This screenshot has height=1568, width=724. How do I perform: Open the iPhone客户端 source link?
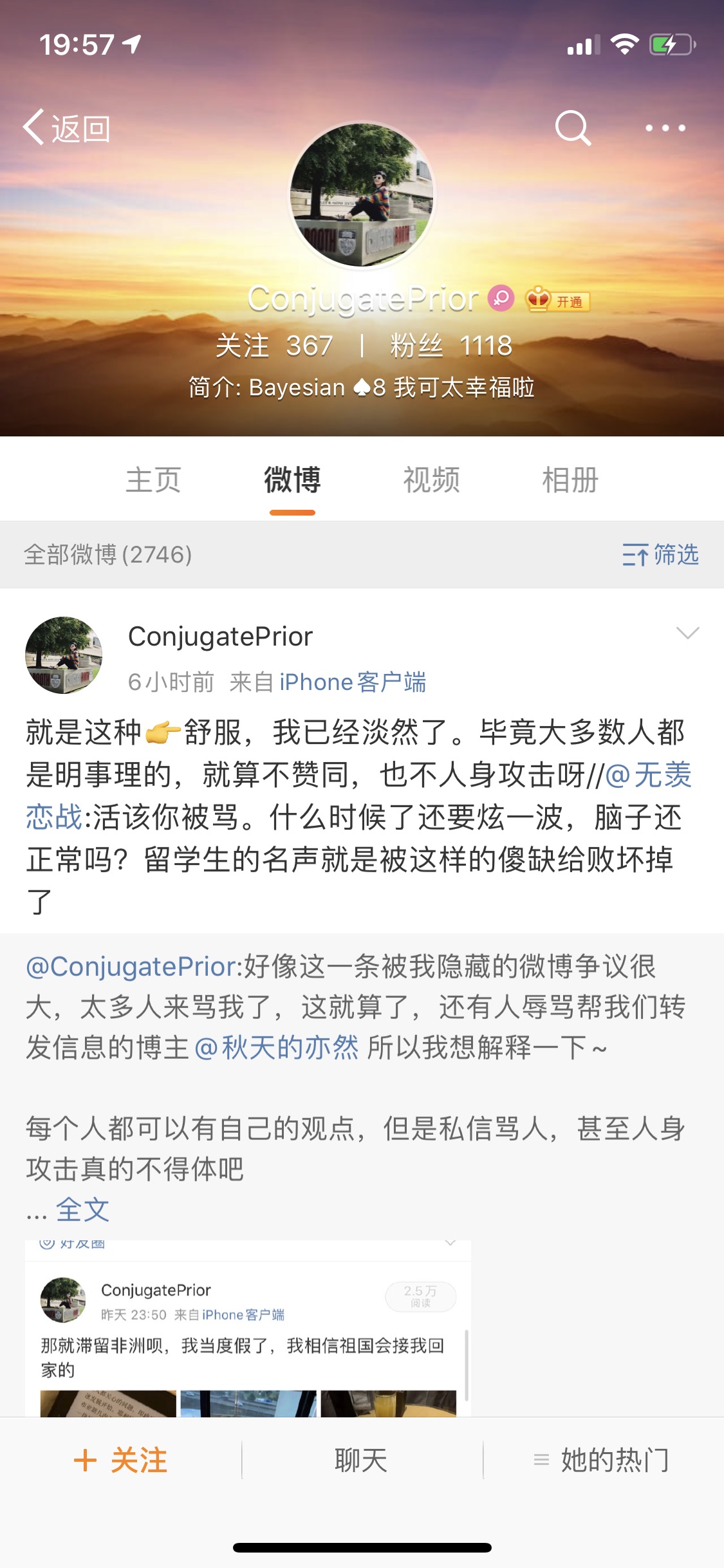(353, 682)
